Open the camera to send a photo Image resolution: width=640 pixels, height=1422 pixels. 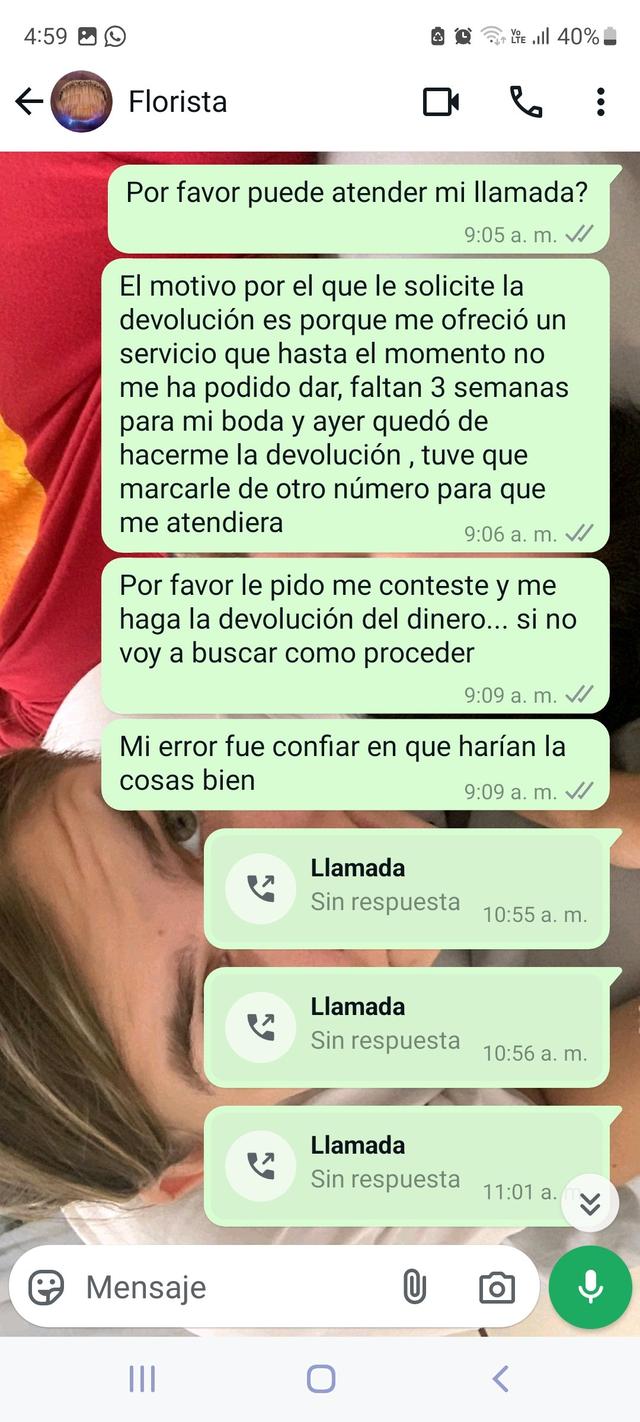497,1288
